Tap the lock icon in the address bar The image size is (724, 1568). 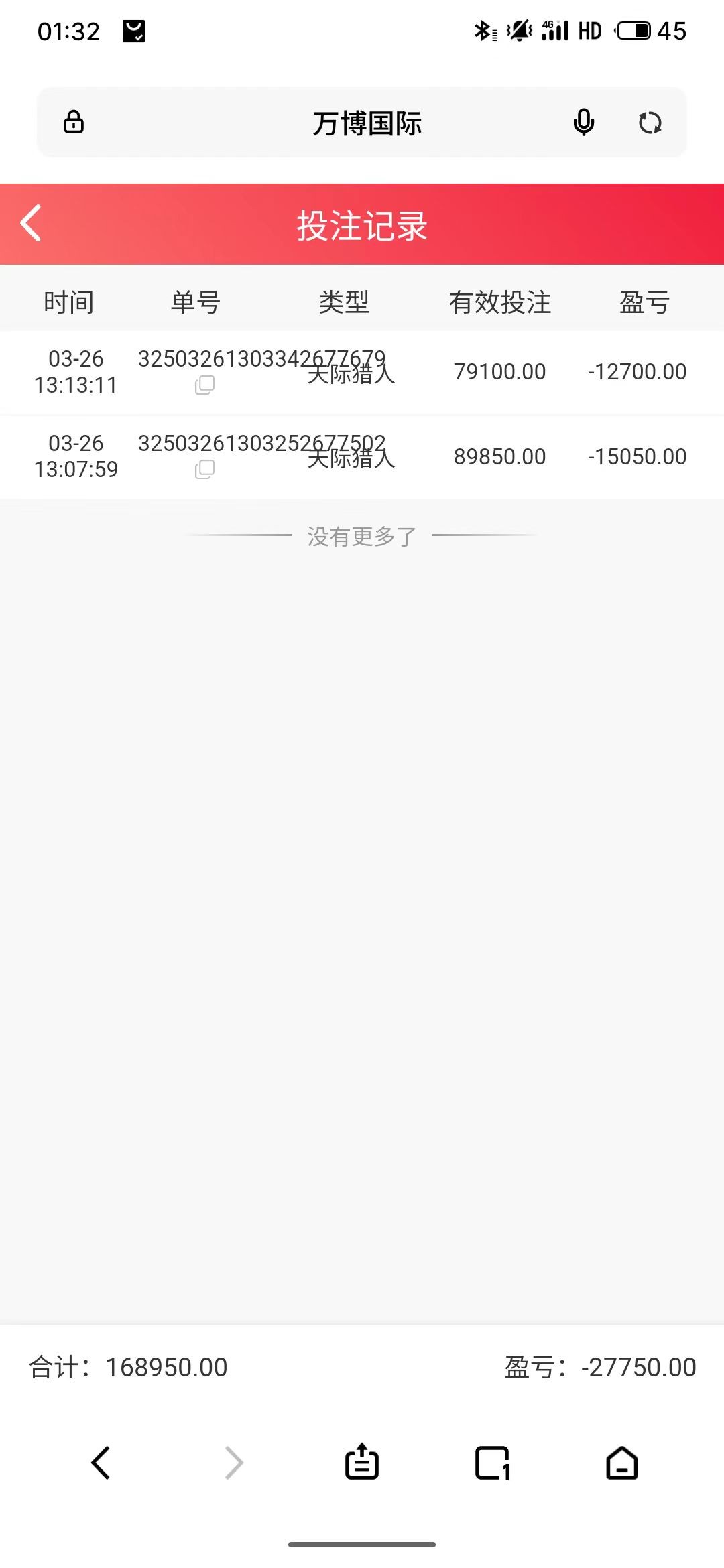tap(74, 123)
